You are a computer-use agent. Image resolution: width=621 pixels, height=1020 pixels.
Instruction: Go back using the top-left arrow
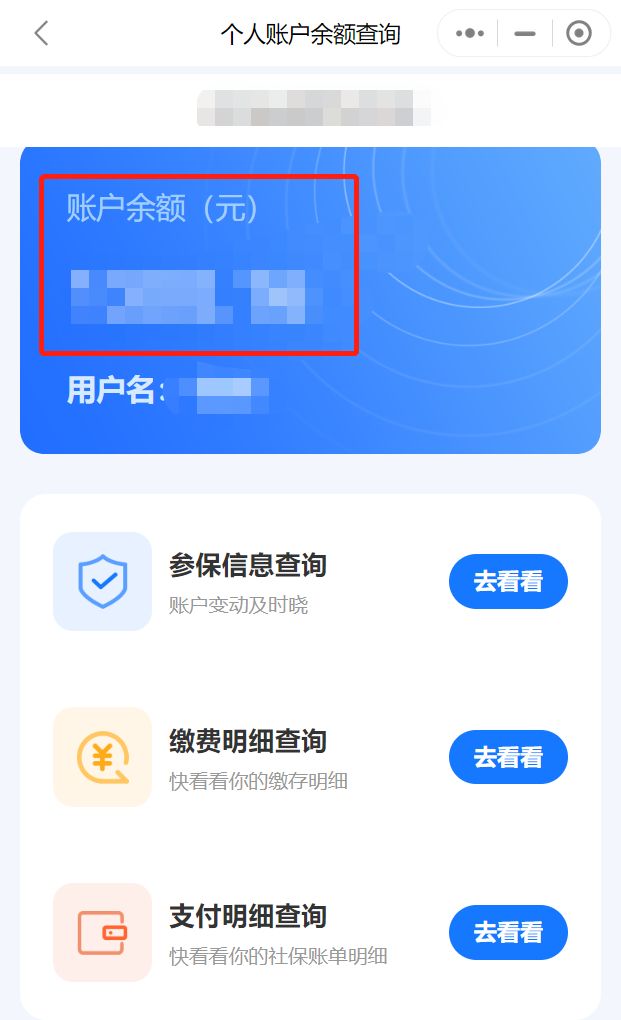pos(41,33)
